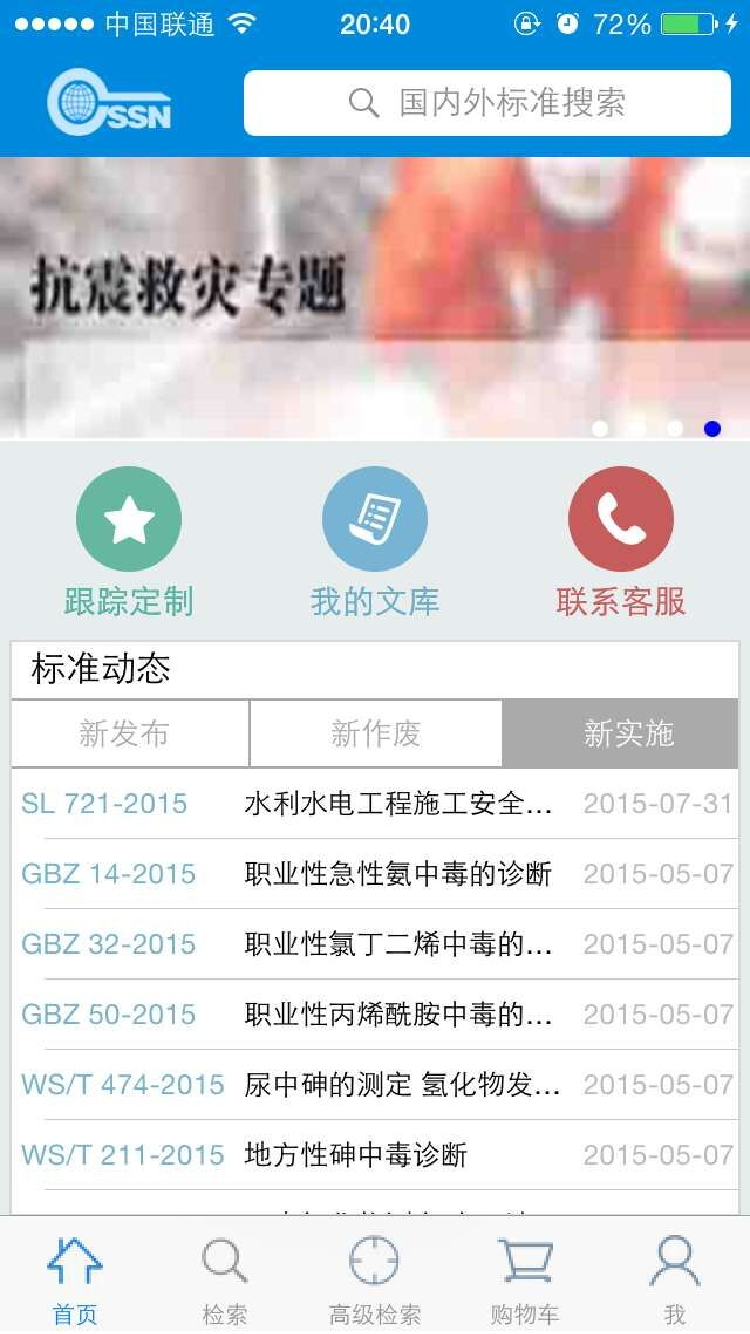Select the first carousel indicator dot
750x1334 pixels.
point(600,428)
